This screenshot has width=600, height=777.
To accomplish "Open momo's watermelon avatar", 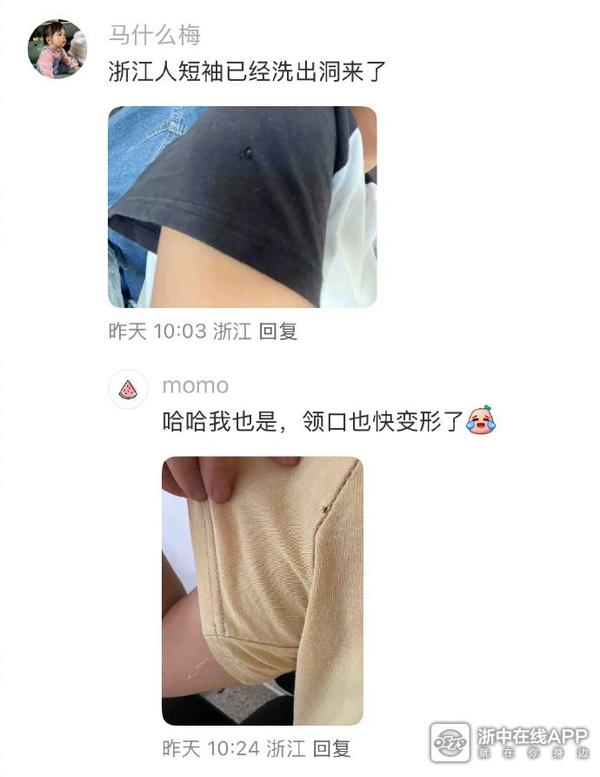I will 127,389.
